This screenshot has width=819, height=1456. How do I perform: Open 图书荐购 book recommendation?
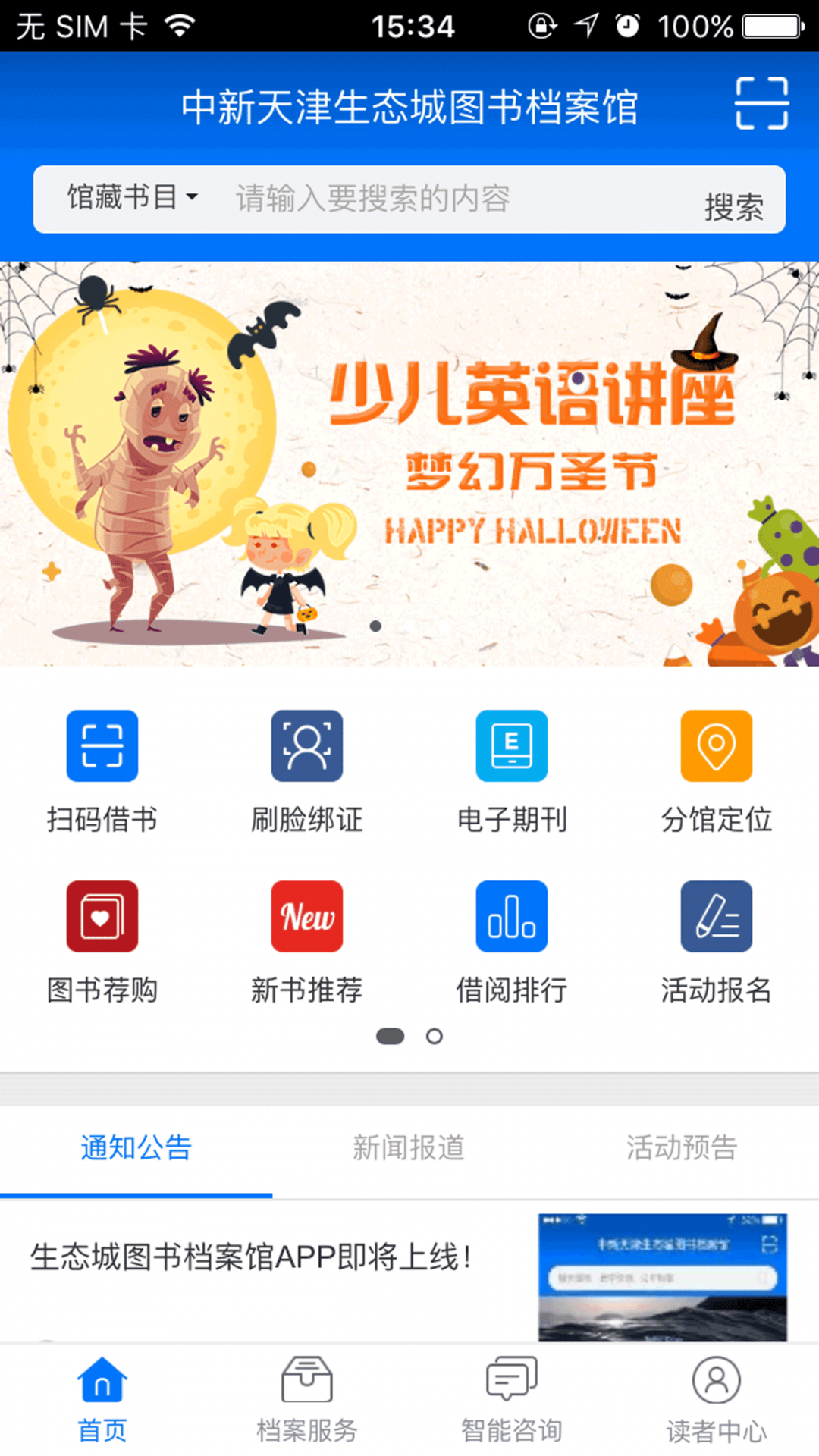pos(102,942)
